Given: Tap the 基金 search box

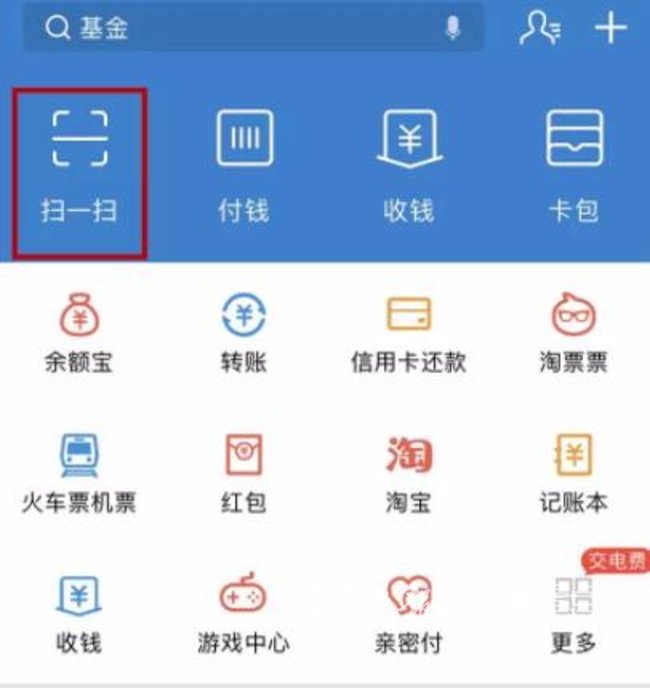Looking at the screenshot, I should point(240,29).
